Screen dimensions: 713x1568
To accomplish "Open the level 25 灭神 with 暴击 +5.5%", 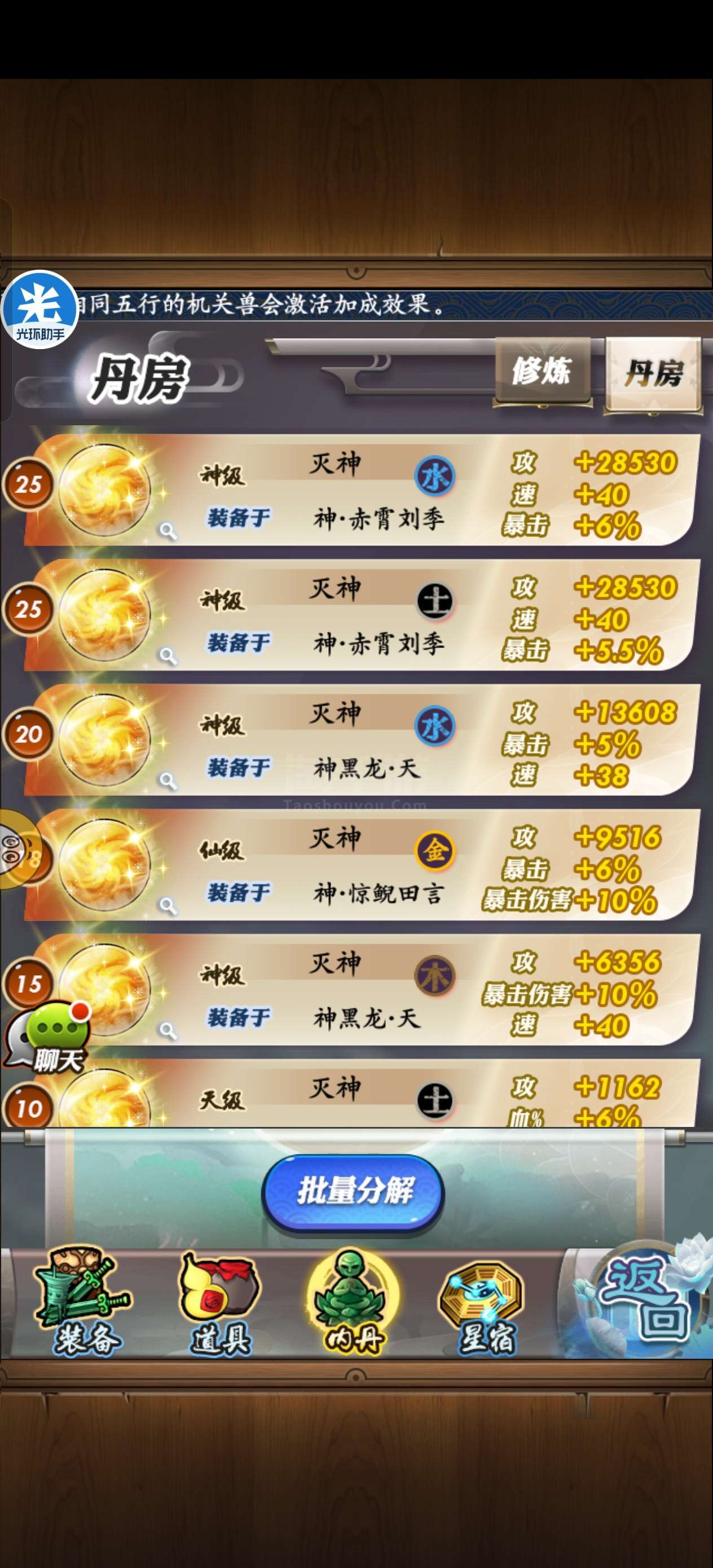I will tap(359, 615).
